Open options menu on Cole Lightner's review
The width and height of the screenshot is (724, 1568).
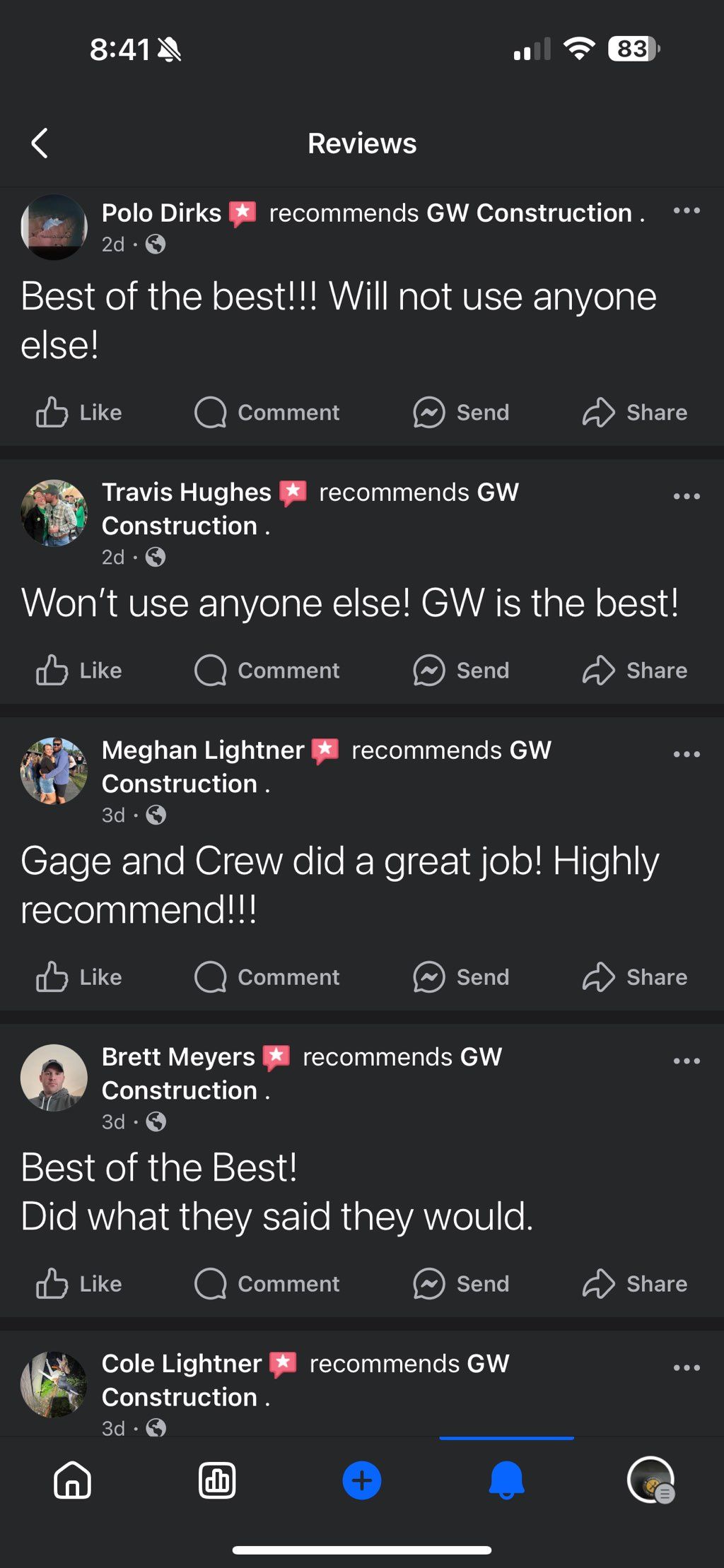[686, 1367]
